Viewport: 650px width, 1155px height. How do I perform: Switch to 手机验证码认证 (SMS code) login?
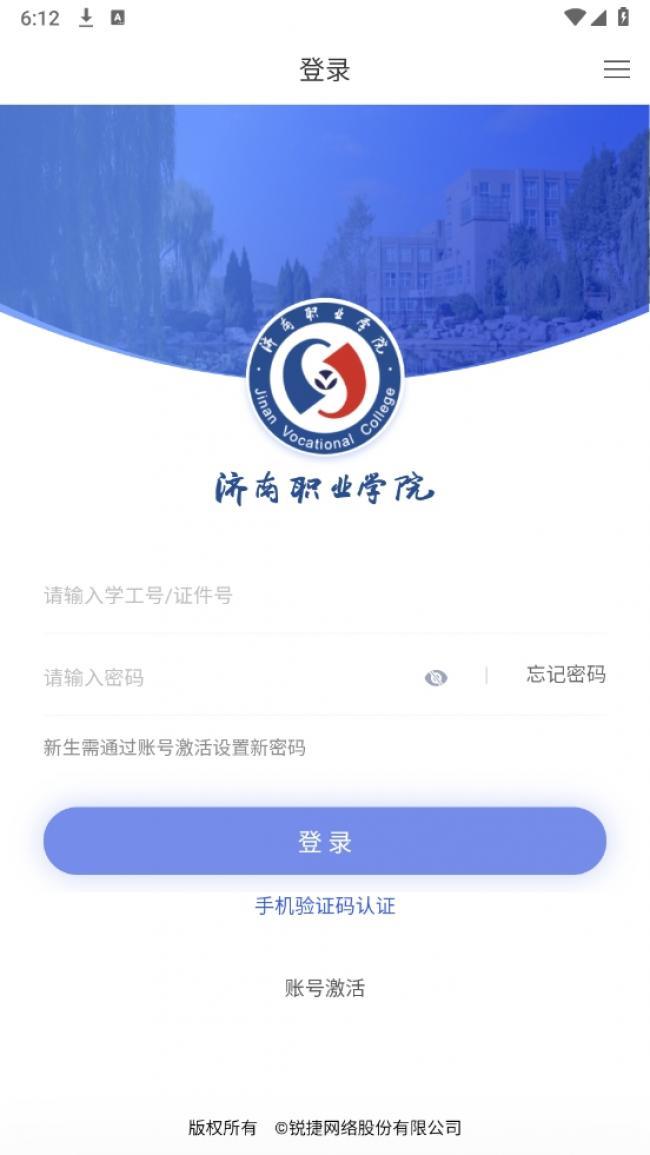coord(325,906)
